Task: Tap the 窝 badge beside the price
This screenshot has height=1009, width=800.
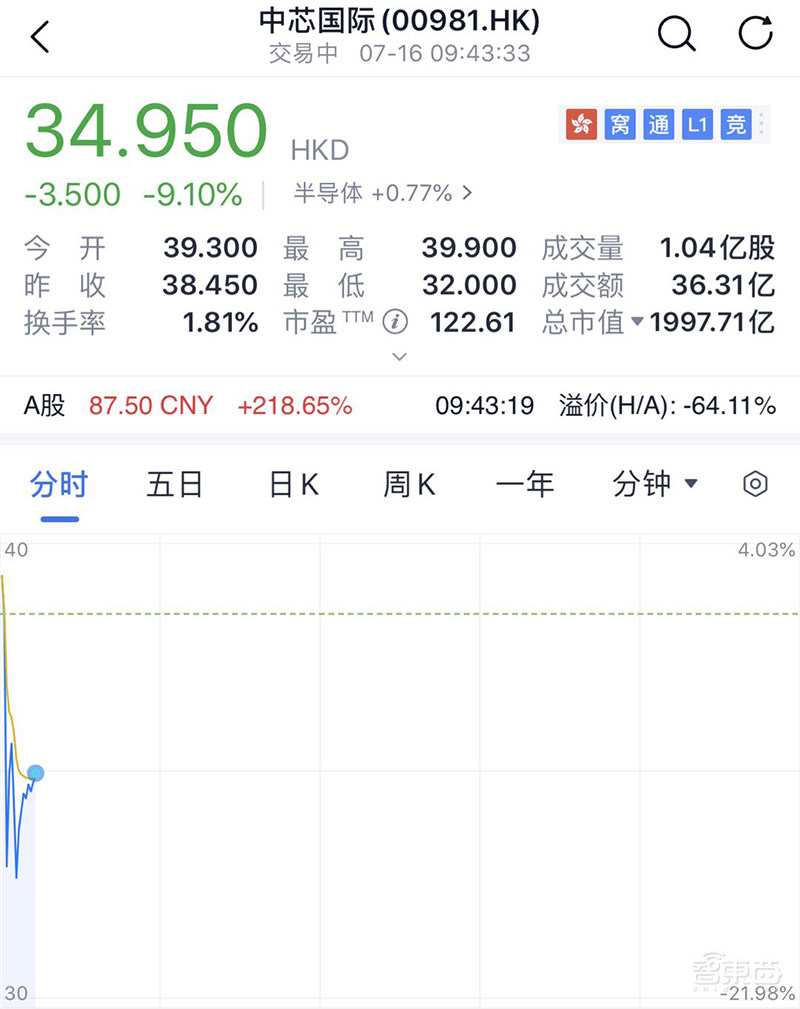Action: pos(617,124)
